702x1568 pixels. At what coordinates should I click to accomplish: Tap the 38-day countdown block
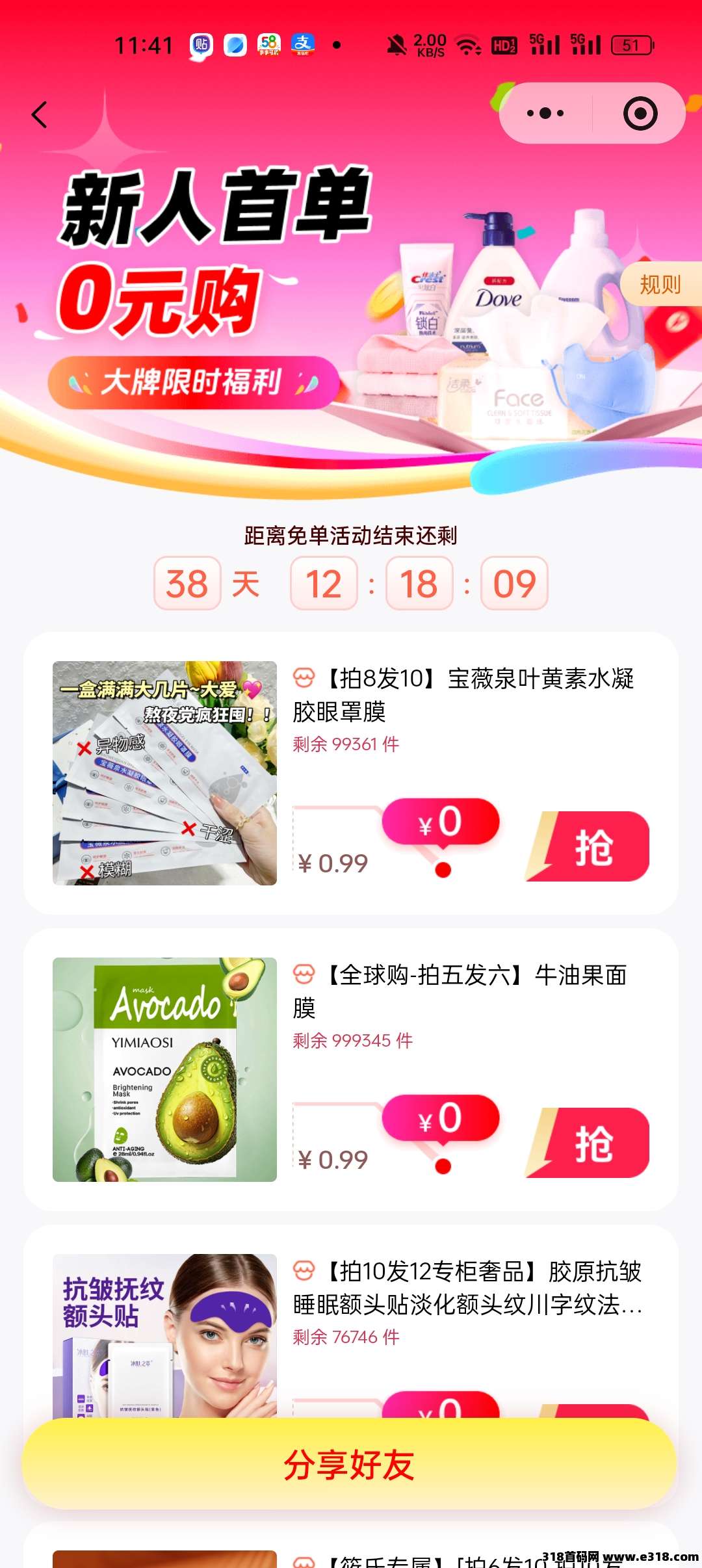pyautogui.click(x=188, y=584)
